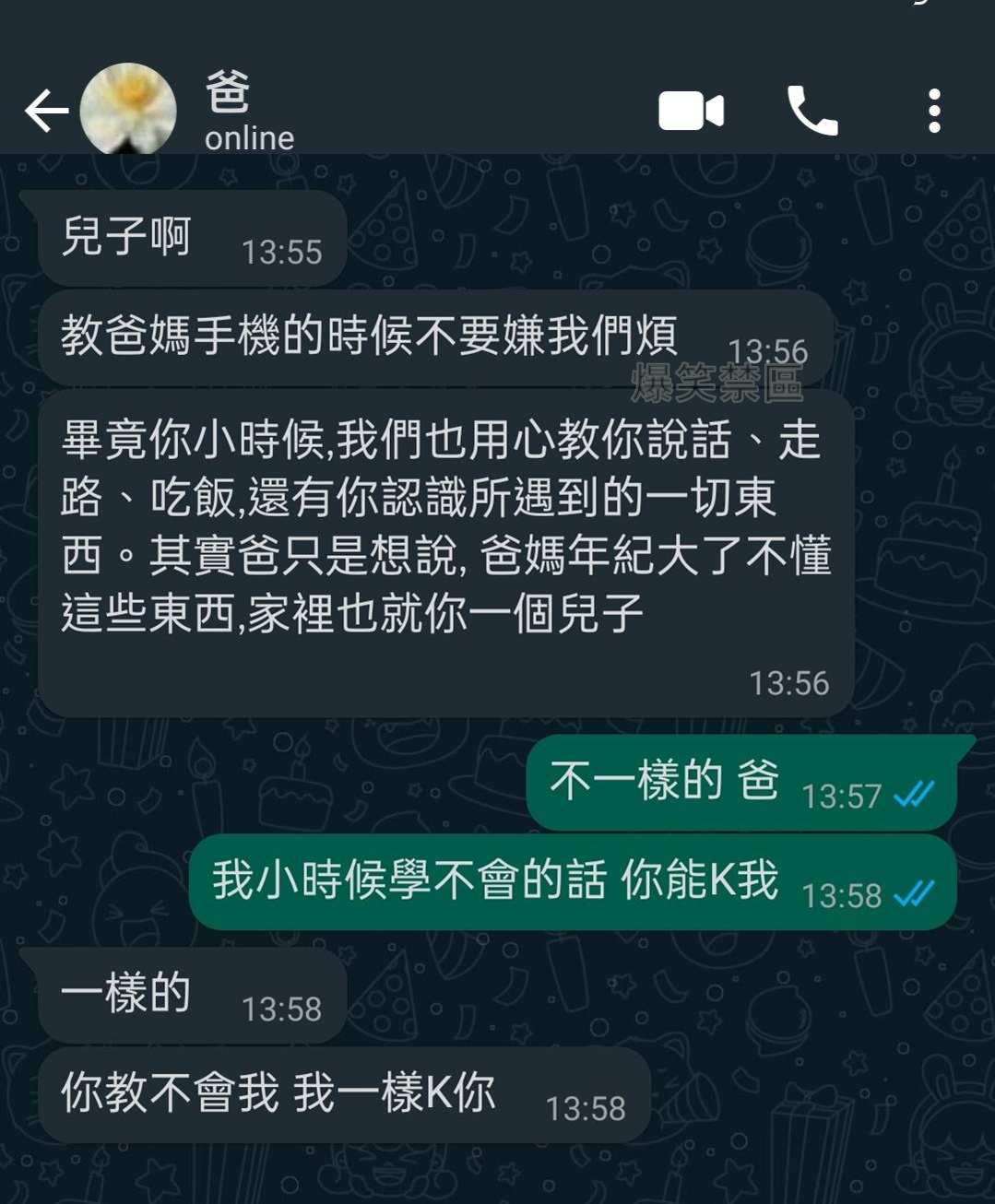Open 爸's profile picture
The width and height of the screenshot is (995, 1204).
128,110
